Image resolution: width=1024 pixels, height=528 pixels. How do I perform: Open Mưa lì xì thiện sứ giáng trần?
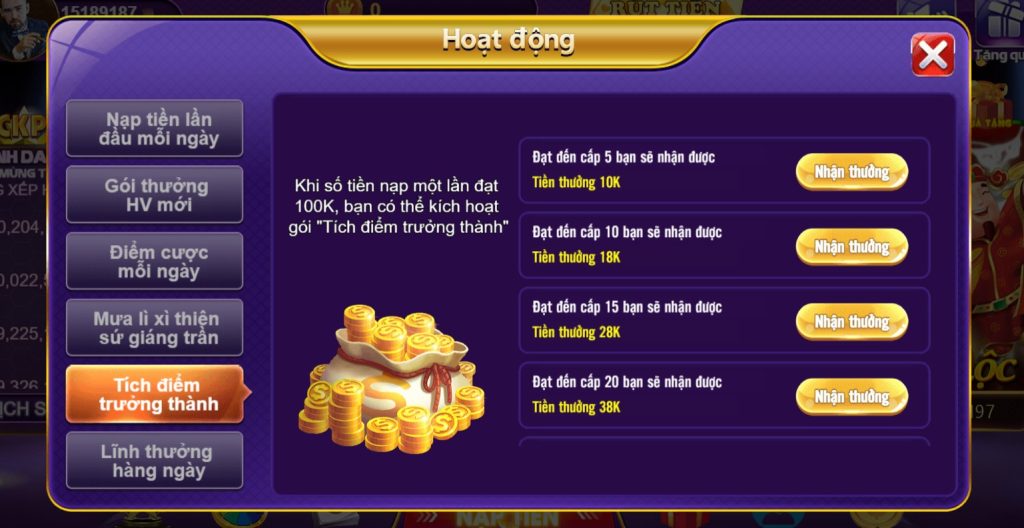(155, 328)
